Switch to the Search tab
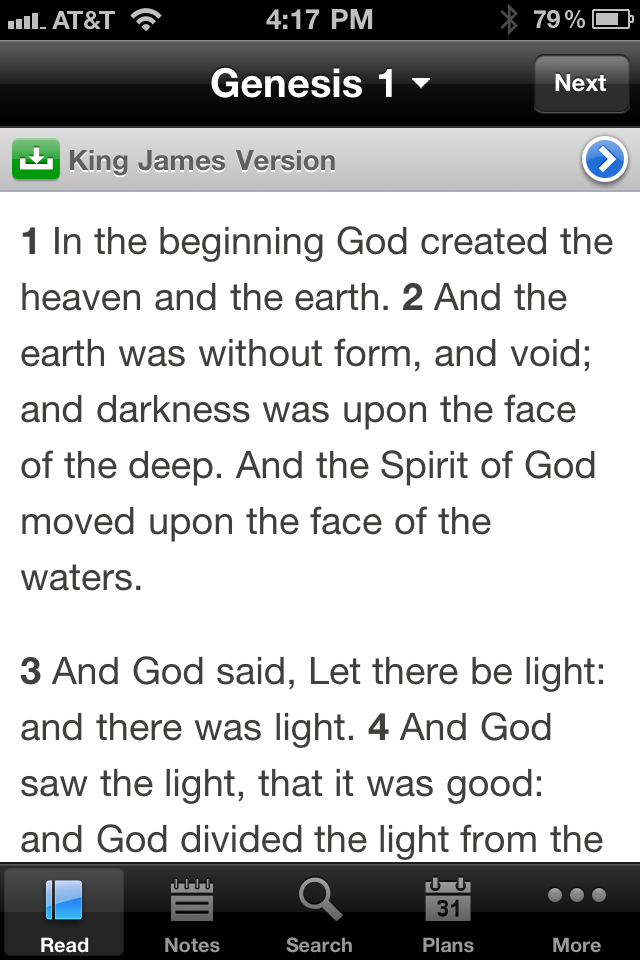The width and height of the screenshot is (640, 960). [x=319, y=914]
